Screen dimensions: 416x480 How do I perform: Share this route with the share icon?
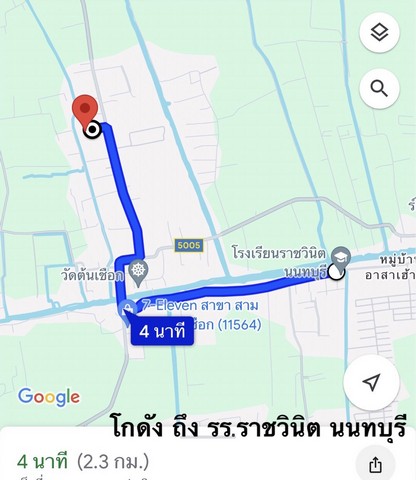375,464
